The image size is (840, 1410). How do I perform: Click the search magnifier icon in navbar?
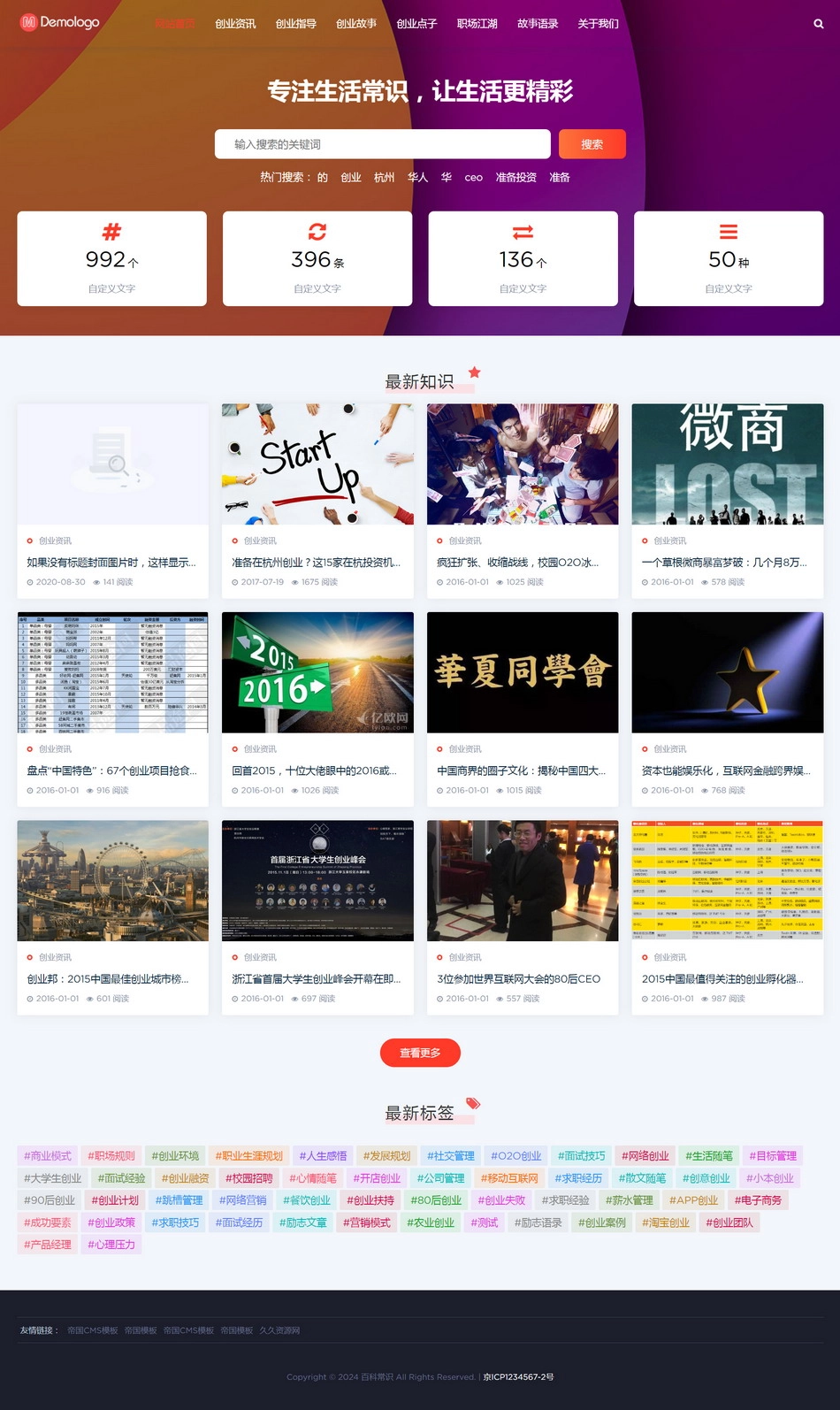(817, 24)
